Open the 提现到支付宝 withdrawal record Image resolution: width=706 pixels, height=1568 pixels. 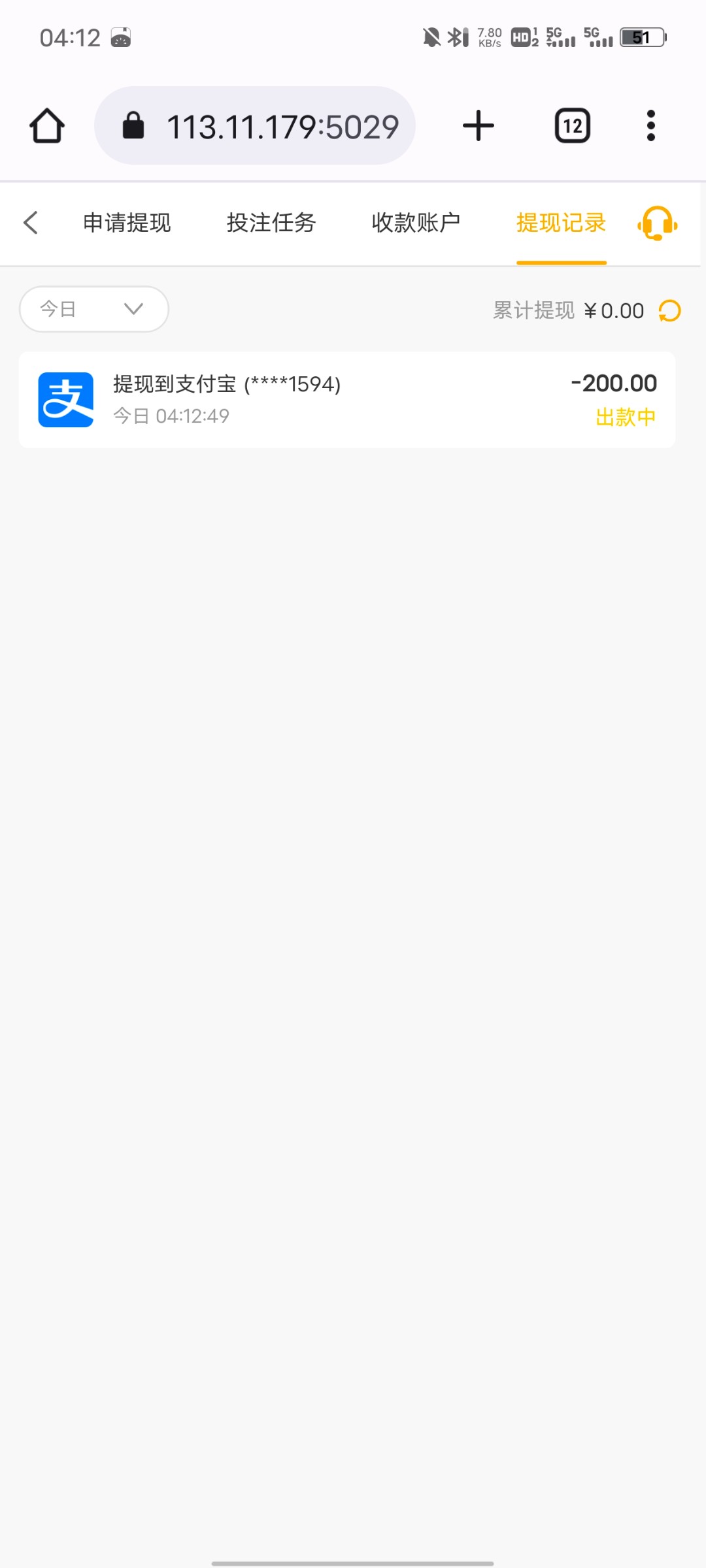(x=346, y=400)
